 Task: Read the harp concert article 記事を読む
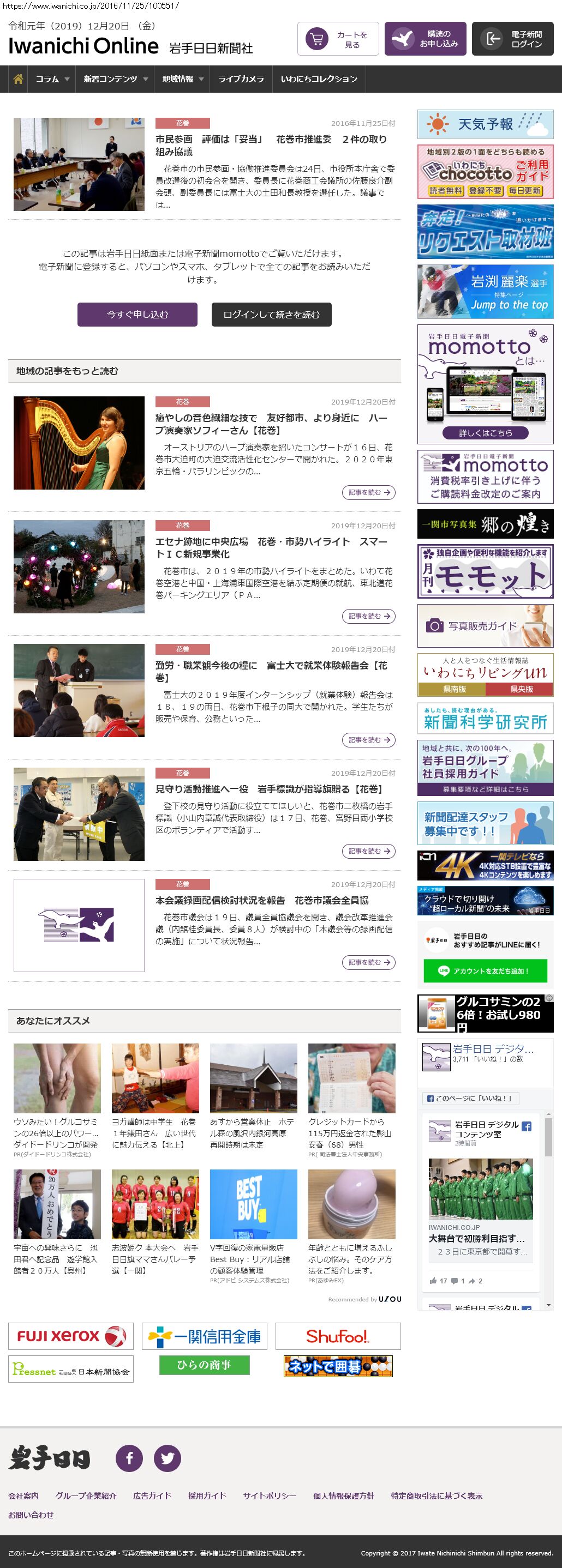point(368,492)
